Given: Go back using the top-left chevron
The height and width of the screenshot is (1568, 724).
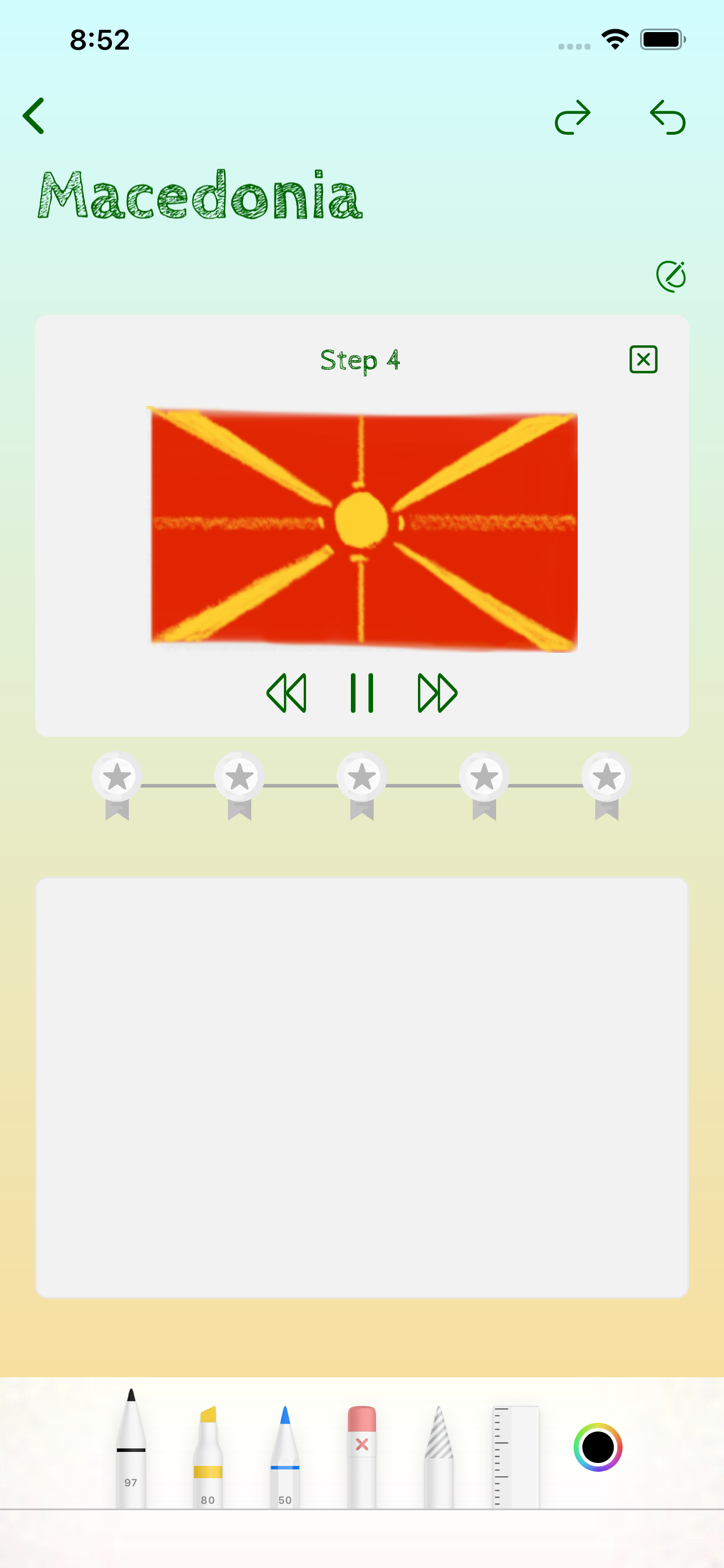Looking at the screenshot, I should (34, 116).
